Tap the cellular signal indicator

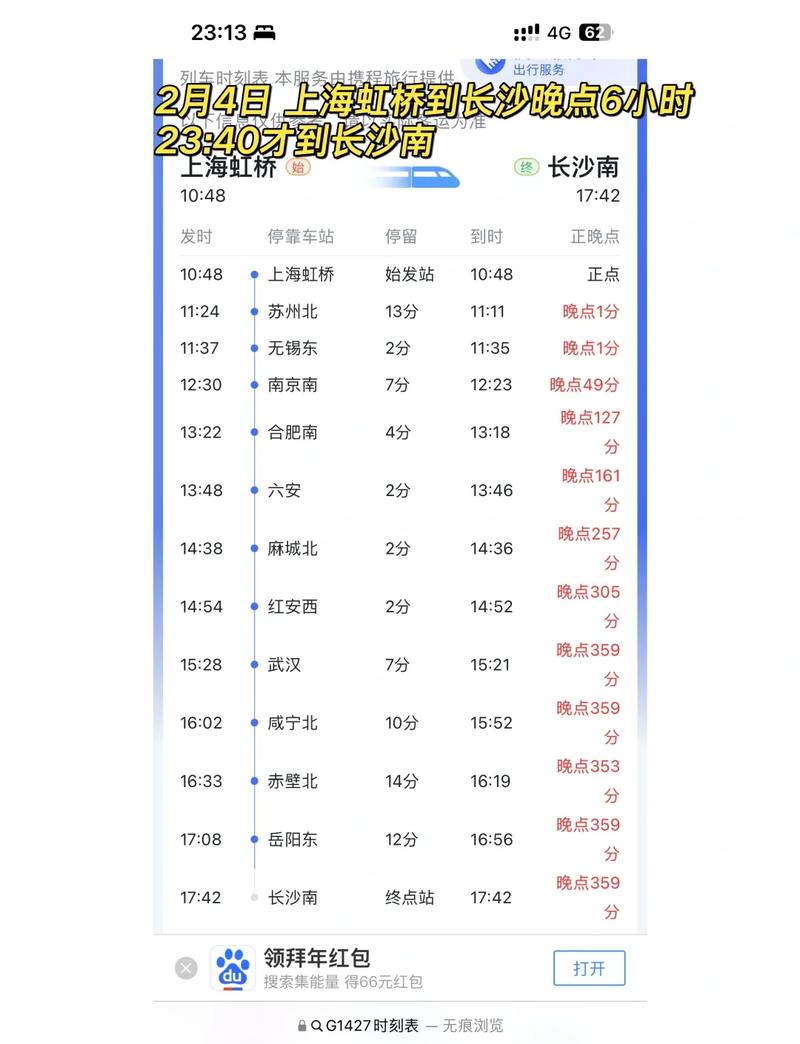pos(525,32)
